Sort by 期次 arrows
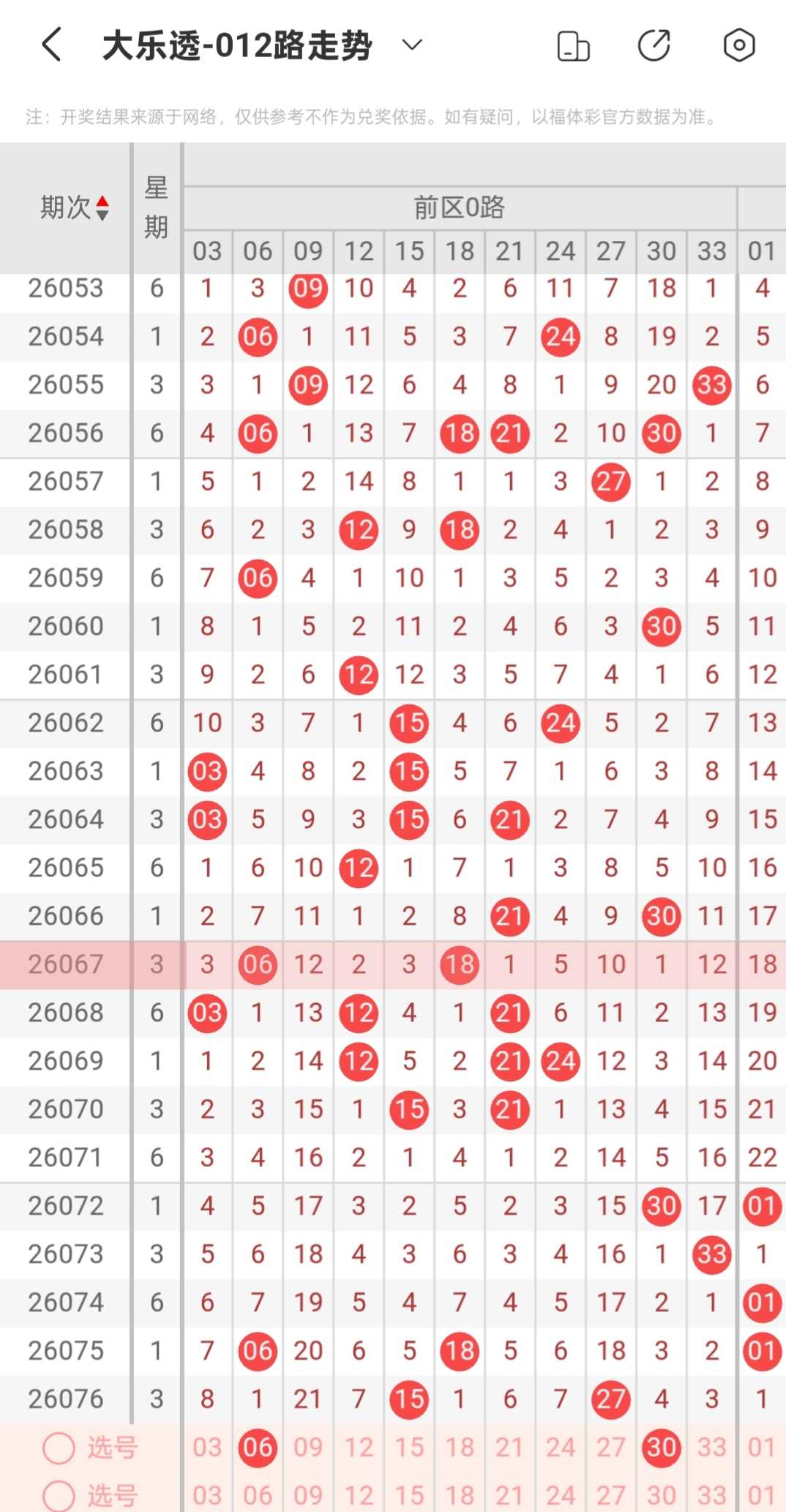This screenshot has height=1512, width=786. coord(102,208)
